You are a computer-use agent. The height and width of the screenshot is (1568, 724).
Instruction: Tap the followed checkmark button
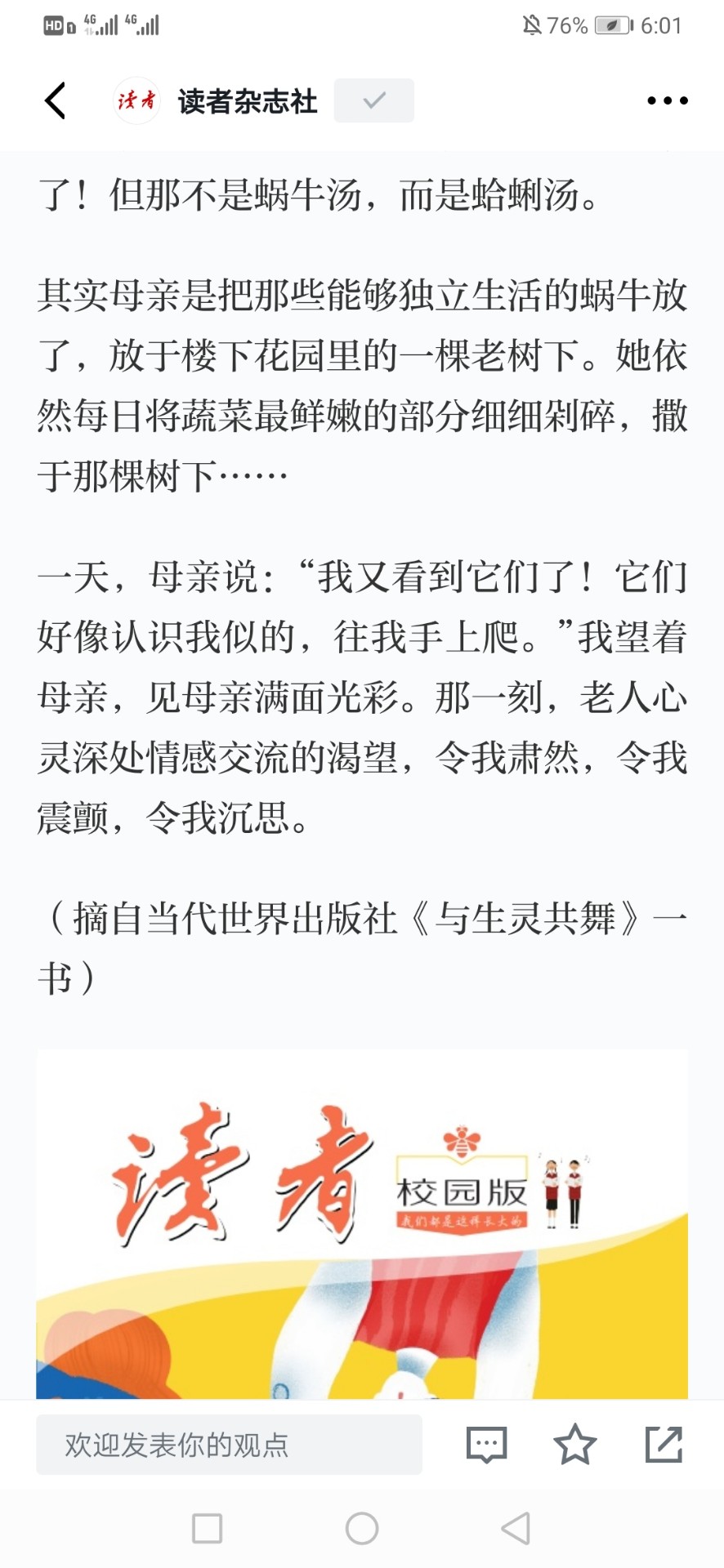pyautogui.click(x=373, y=101)
